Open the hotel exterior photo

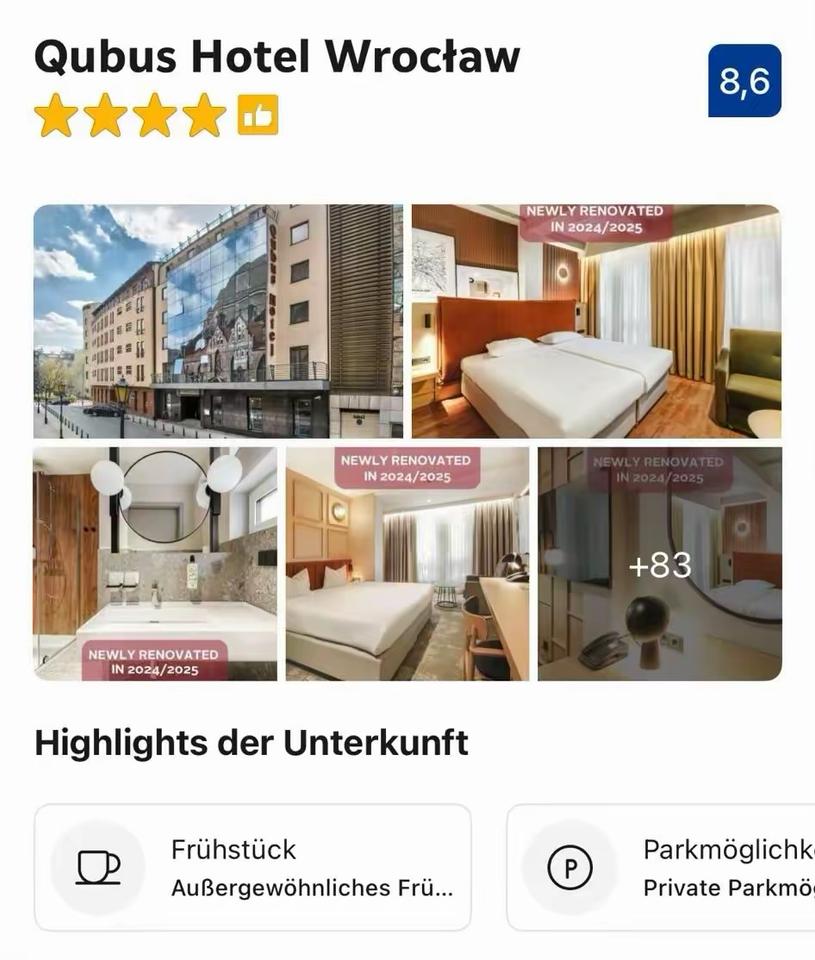pyautogui.click(x=218, y=321)
